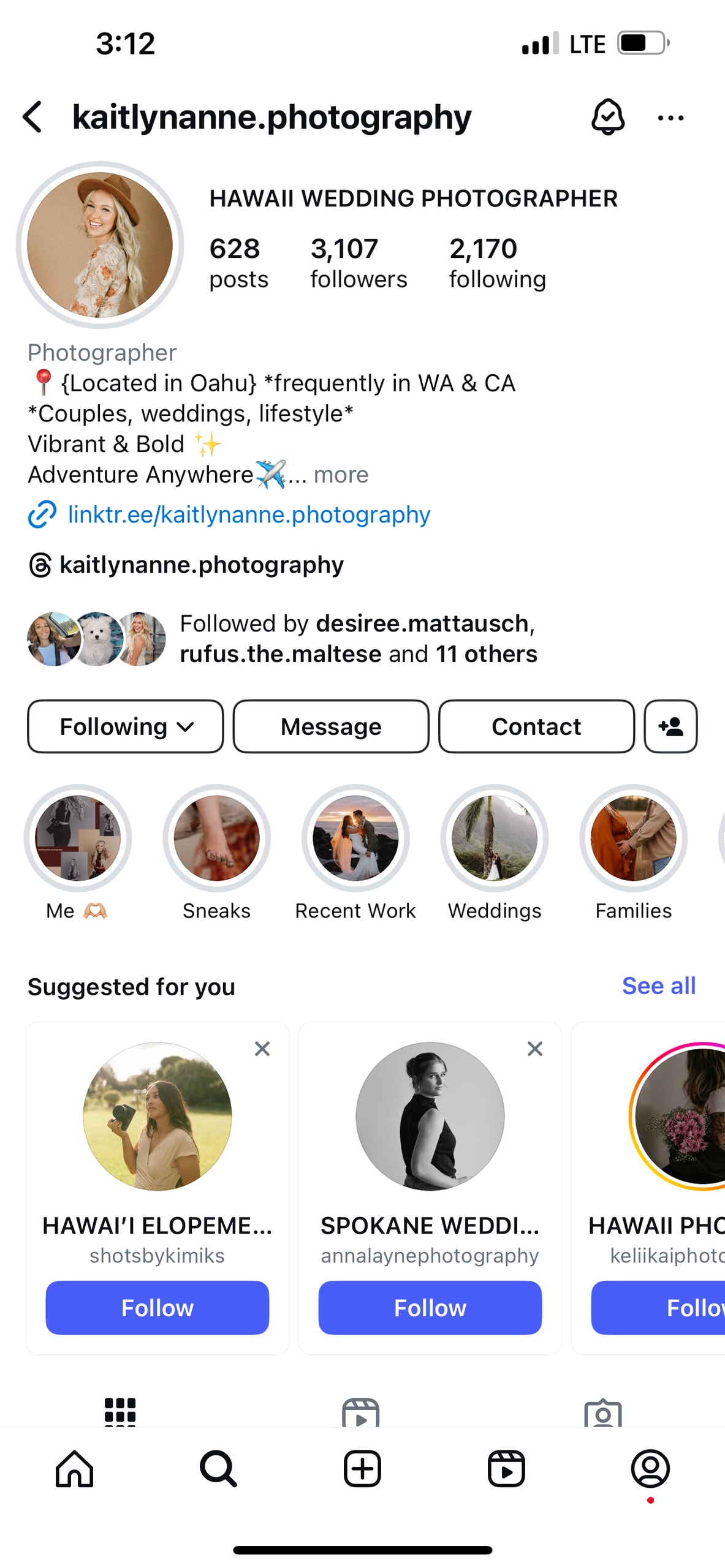View the Recent Work highlight

(355, 838)
